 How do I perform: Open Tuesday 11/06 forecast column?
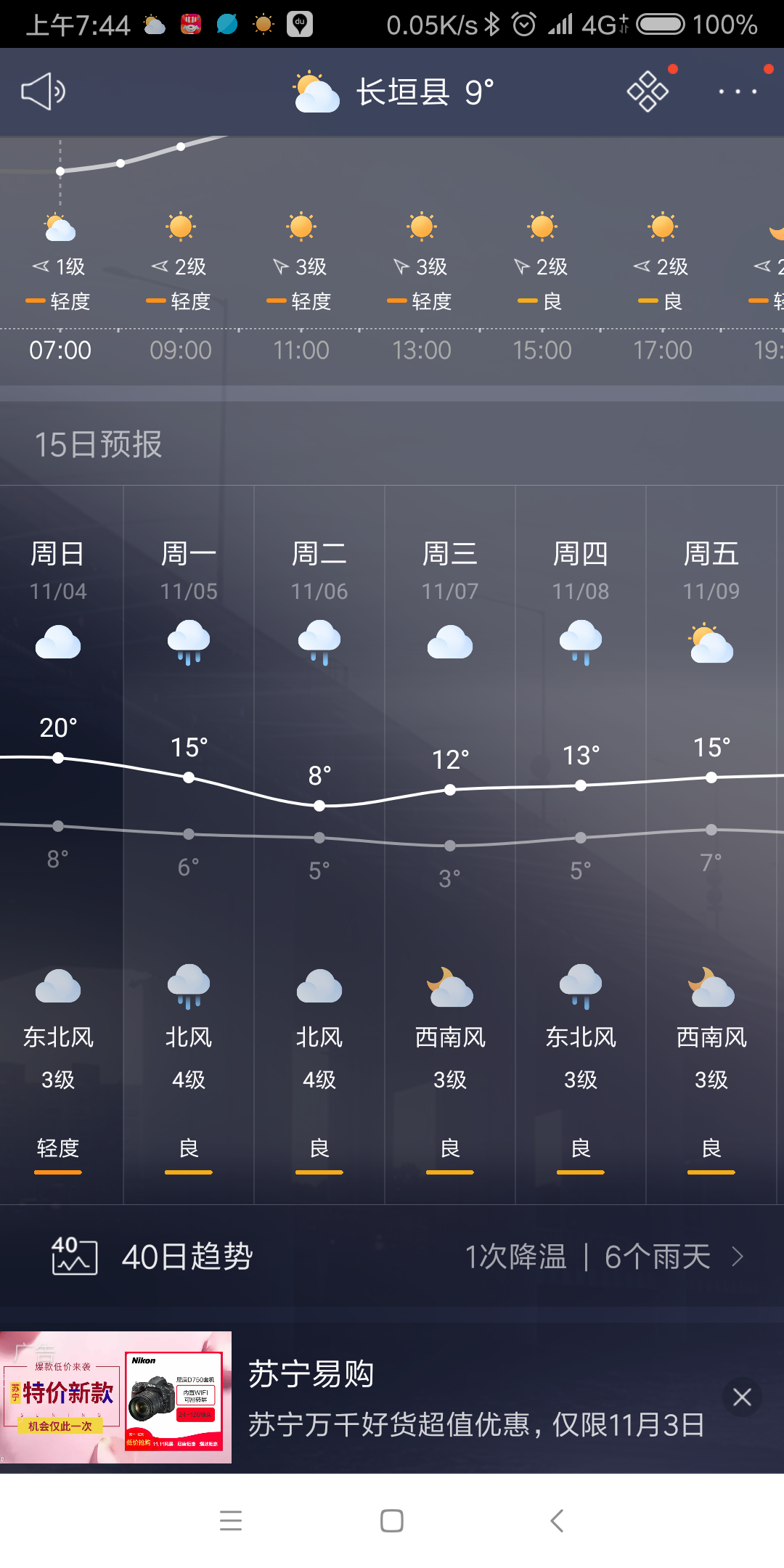tap(319, 842)
